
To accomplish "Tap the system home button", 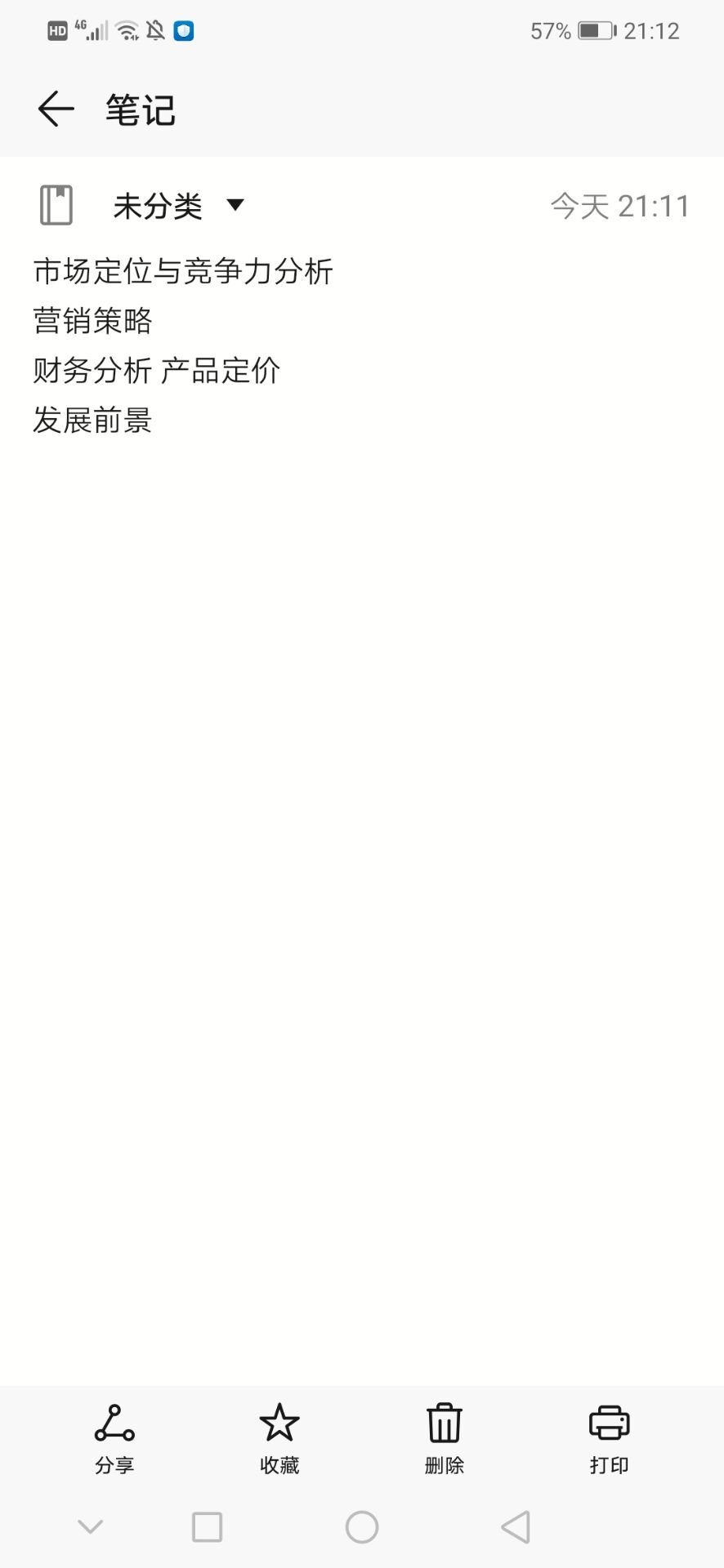I will click(x=362, y=1526).
